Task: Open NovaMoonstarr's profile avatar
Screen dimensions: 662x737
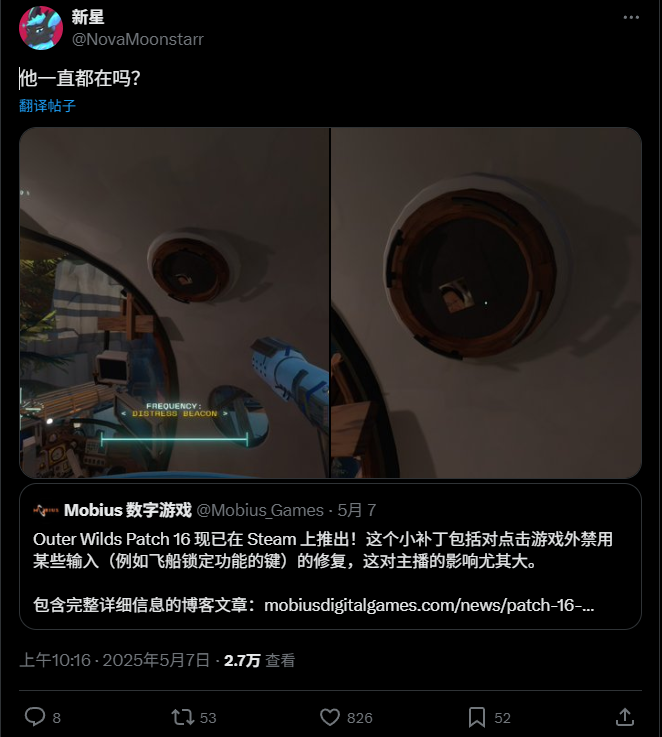Action: [41, 27]
